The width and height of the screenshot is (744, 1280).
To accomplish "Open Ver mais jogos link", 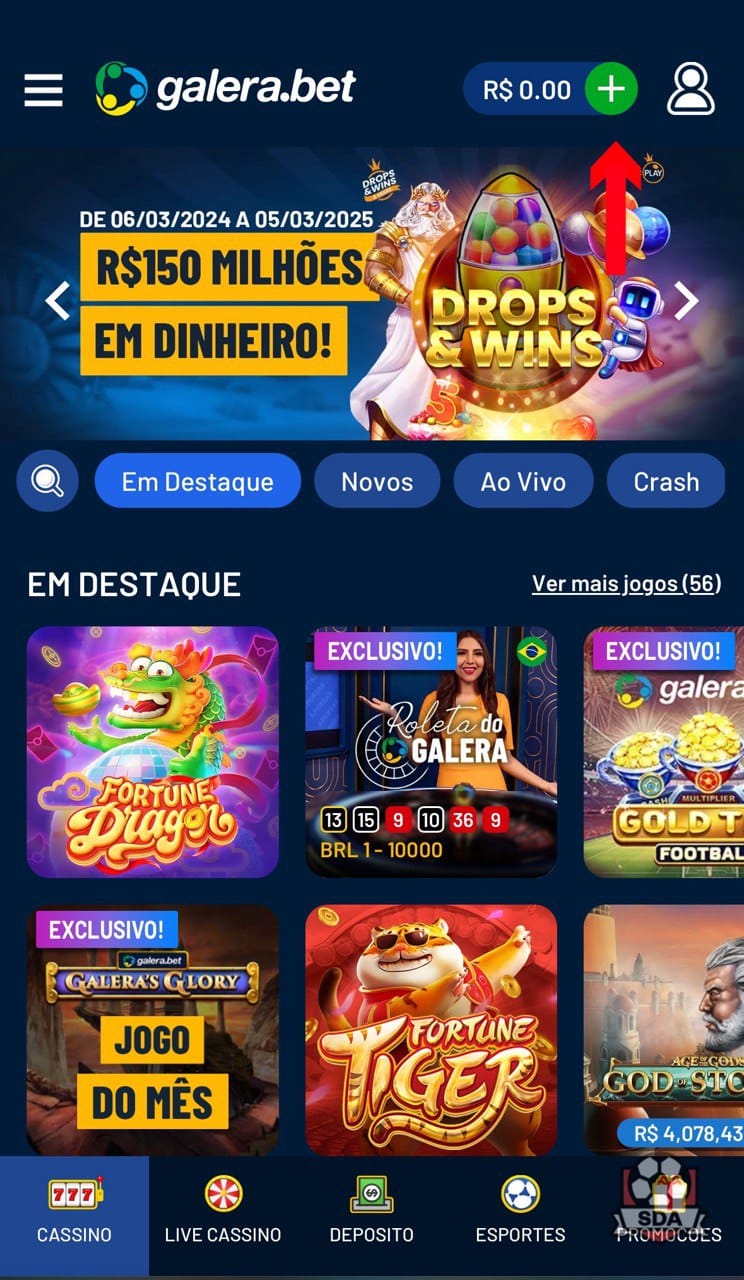I will (626, 583).
